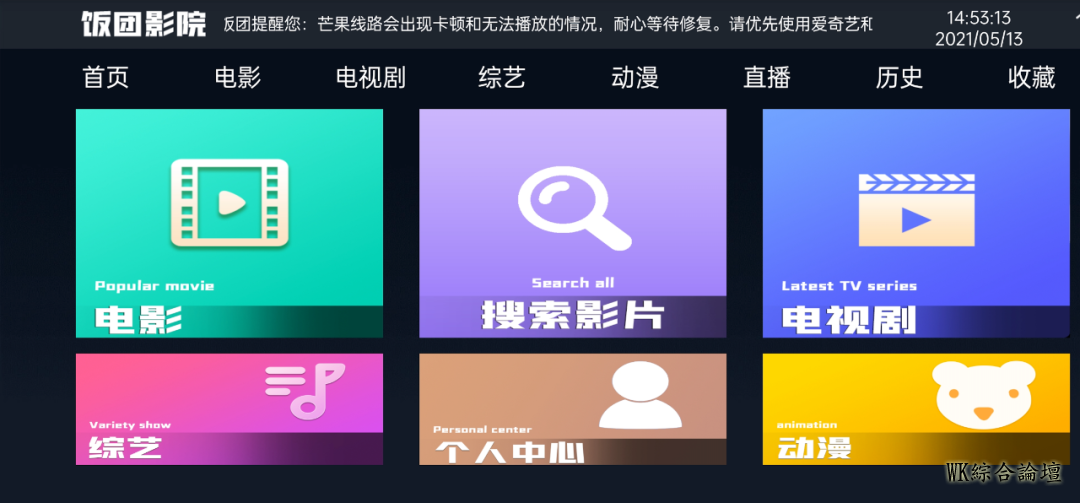Open the Latest TV series 电视剧 card

coord(916,223)
